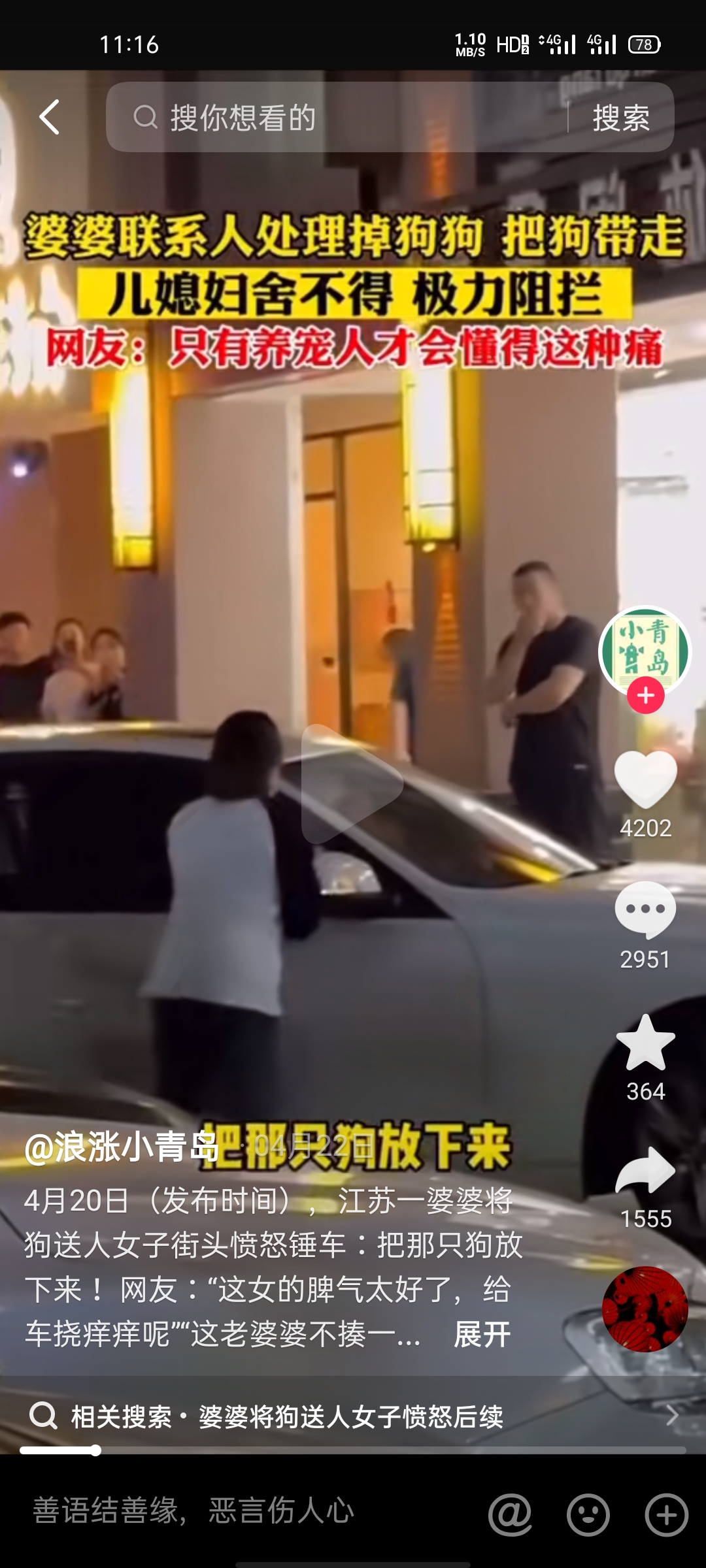Like this video with the heart
The image size is (706, 1568).
(x=645, y=779)
